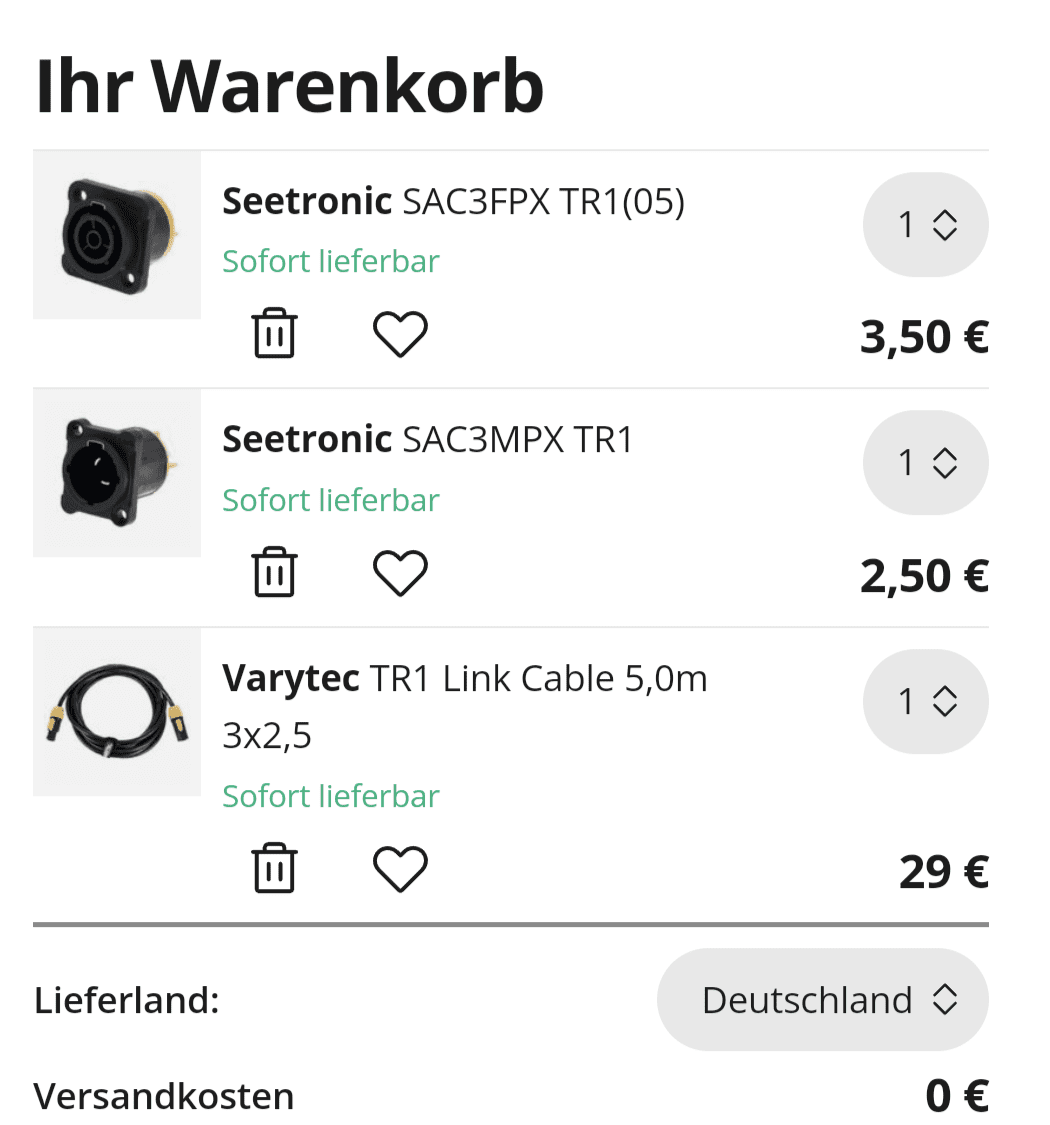Trash the Varytec TR1 Link Cable item
Viewport: 1050px width, 1125px height.
(x=274, y=868)
